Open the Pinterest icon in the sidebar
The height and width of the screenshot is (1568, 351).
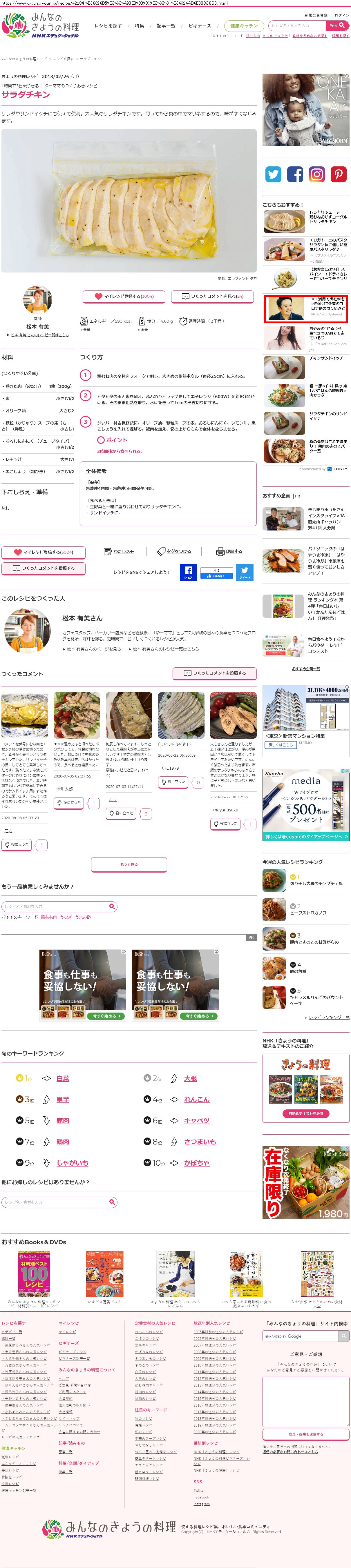(x=338, y=175)
